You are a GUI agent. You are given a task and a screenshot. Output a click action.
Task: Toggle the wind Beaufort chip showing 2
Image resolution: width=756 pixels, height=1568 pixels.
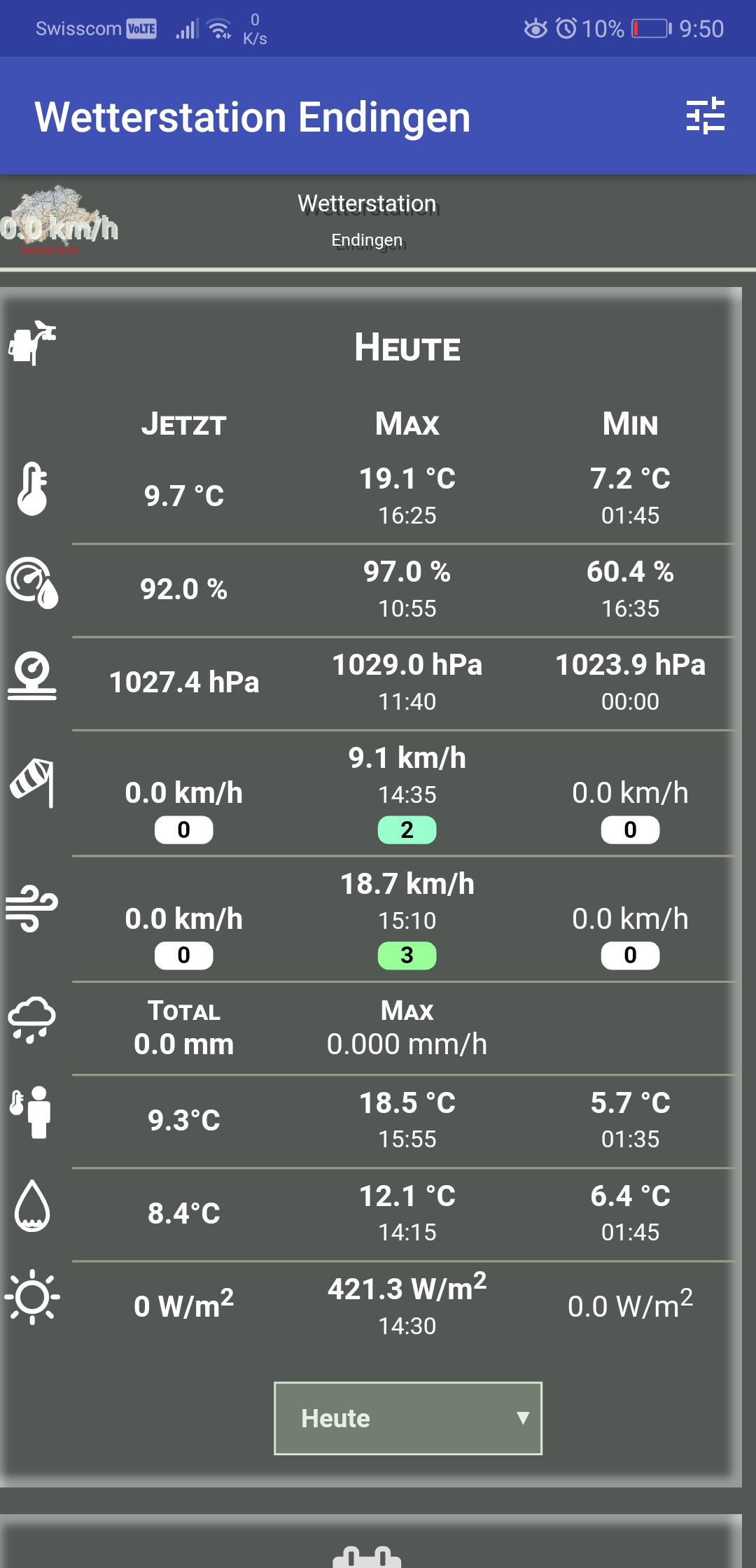[x=407, y=829]
